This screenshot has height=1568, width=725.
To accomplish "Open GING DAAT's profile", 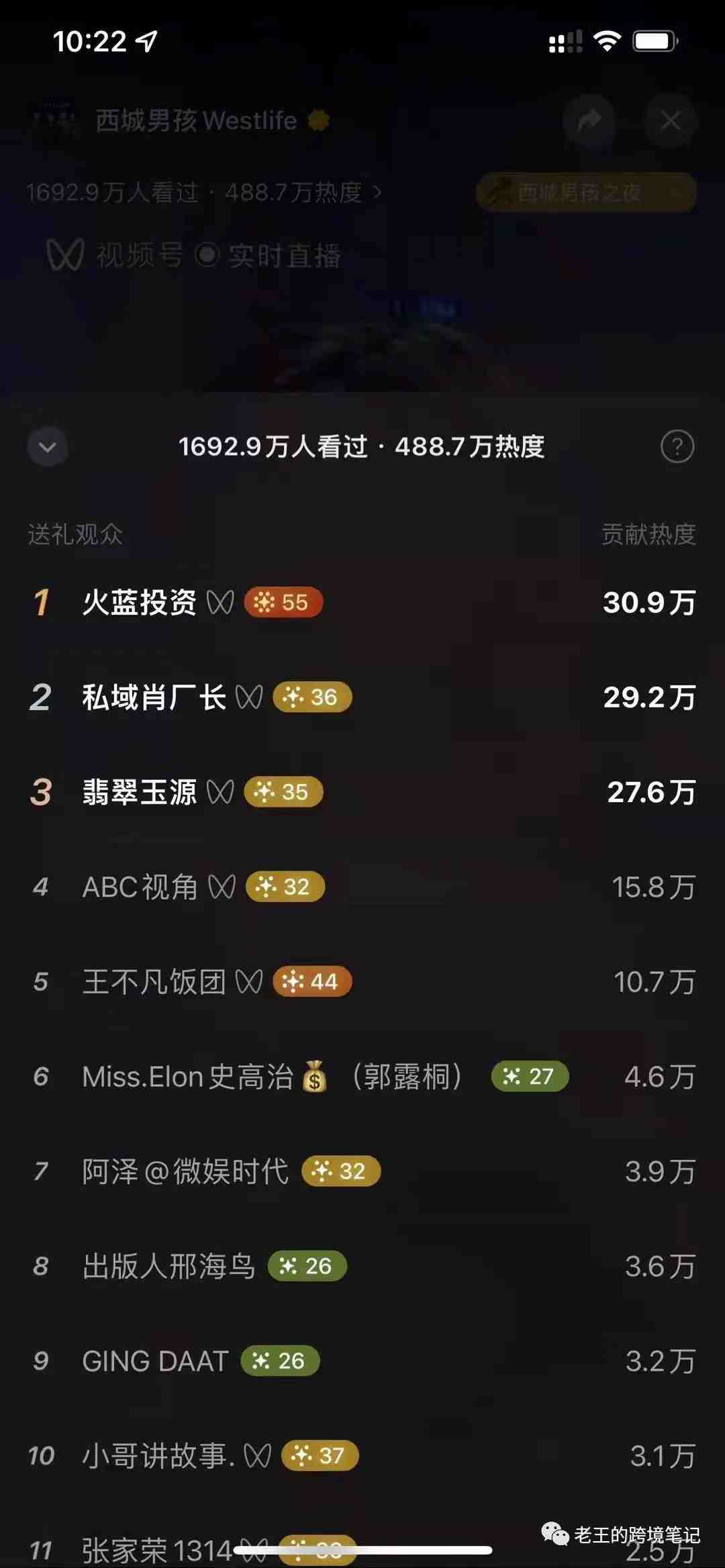I will [155, 1361].
